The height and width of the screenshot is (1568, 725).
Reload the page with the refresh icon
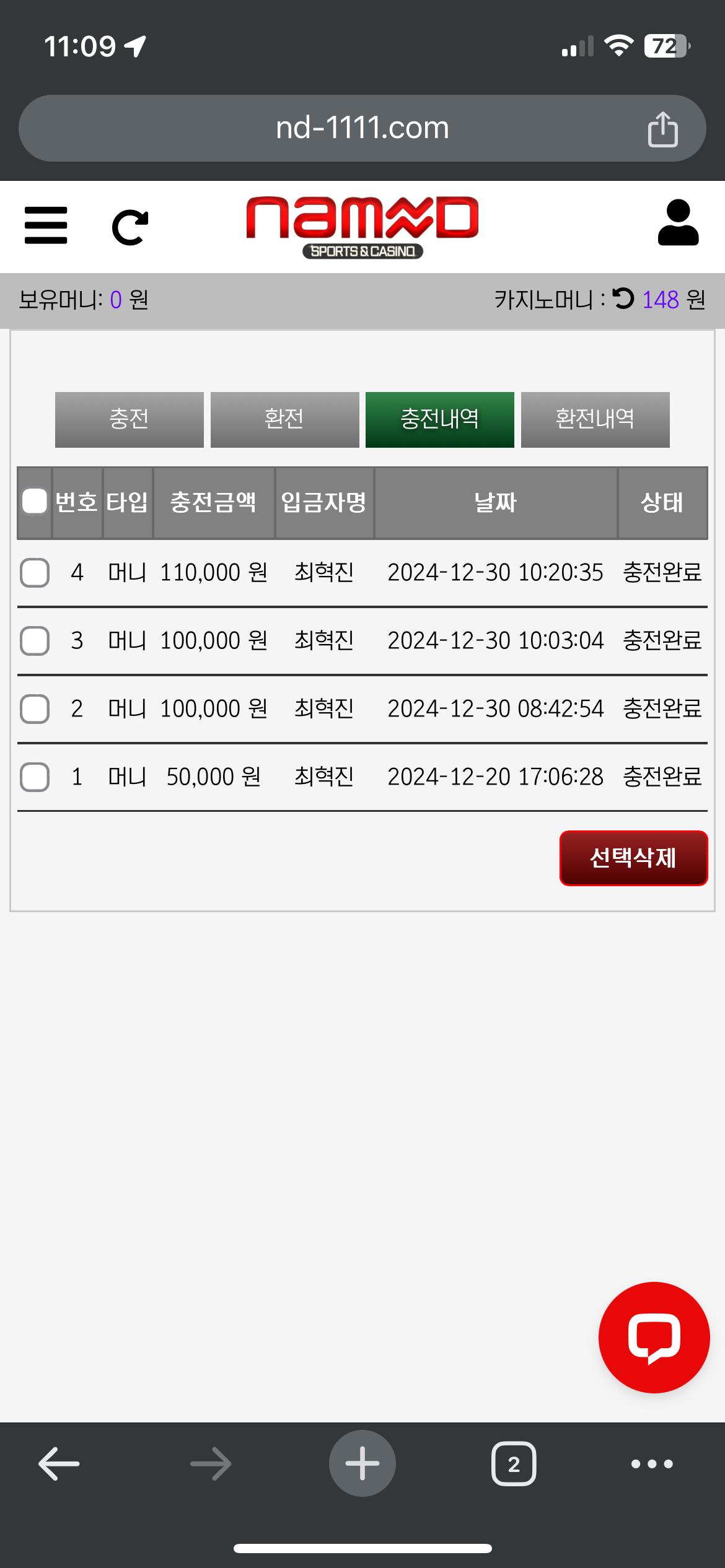pos(130,227)
